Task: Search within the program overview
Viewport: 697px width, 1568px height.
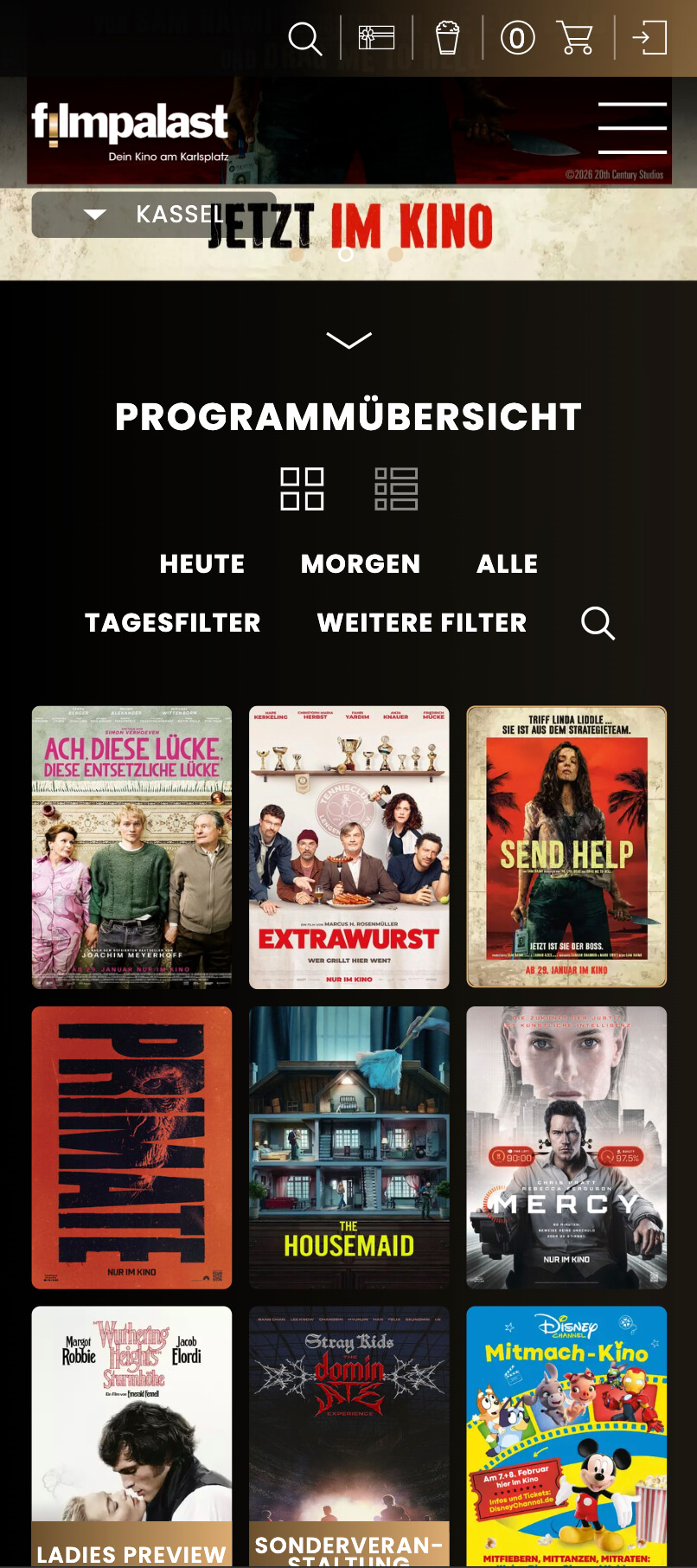Action: [x=598, y=623]
